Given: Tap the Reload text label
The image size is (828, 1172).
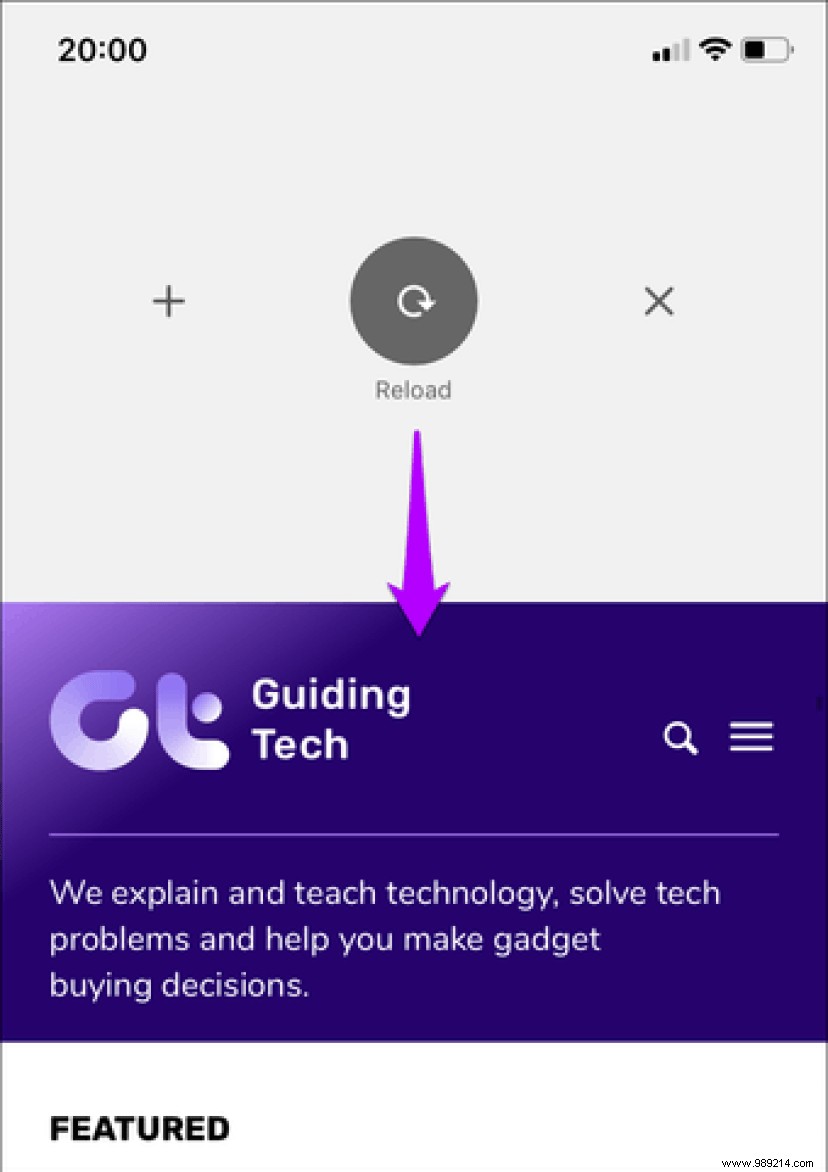Looking at the screenshot, I should 413,390.
